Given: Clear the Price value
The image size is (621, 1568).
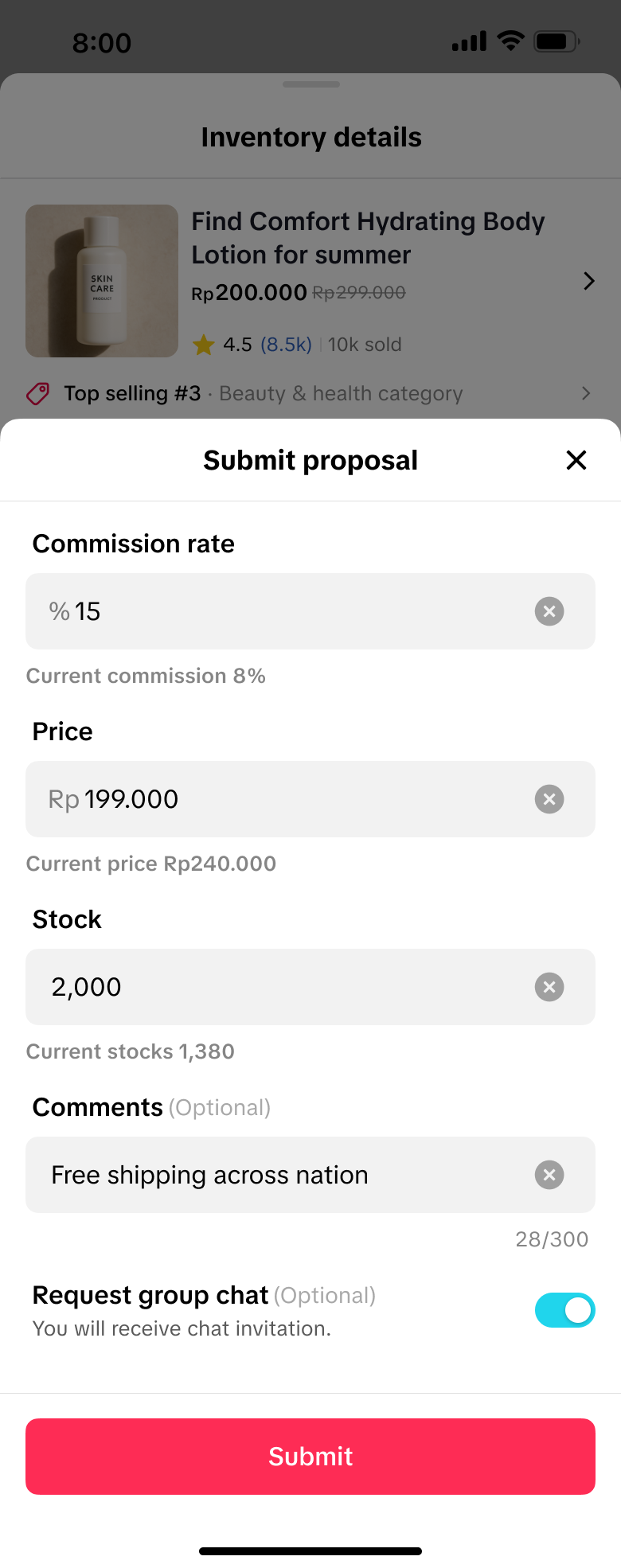Looking at the screenshot, I should (549, 799).
